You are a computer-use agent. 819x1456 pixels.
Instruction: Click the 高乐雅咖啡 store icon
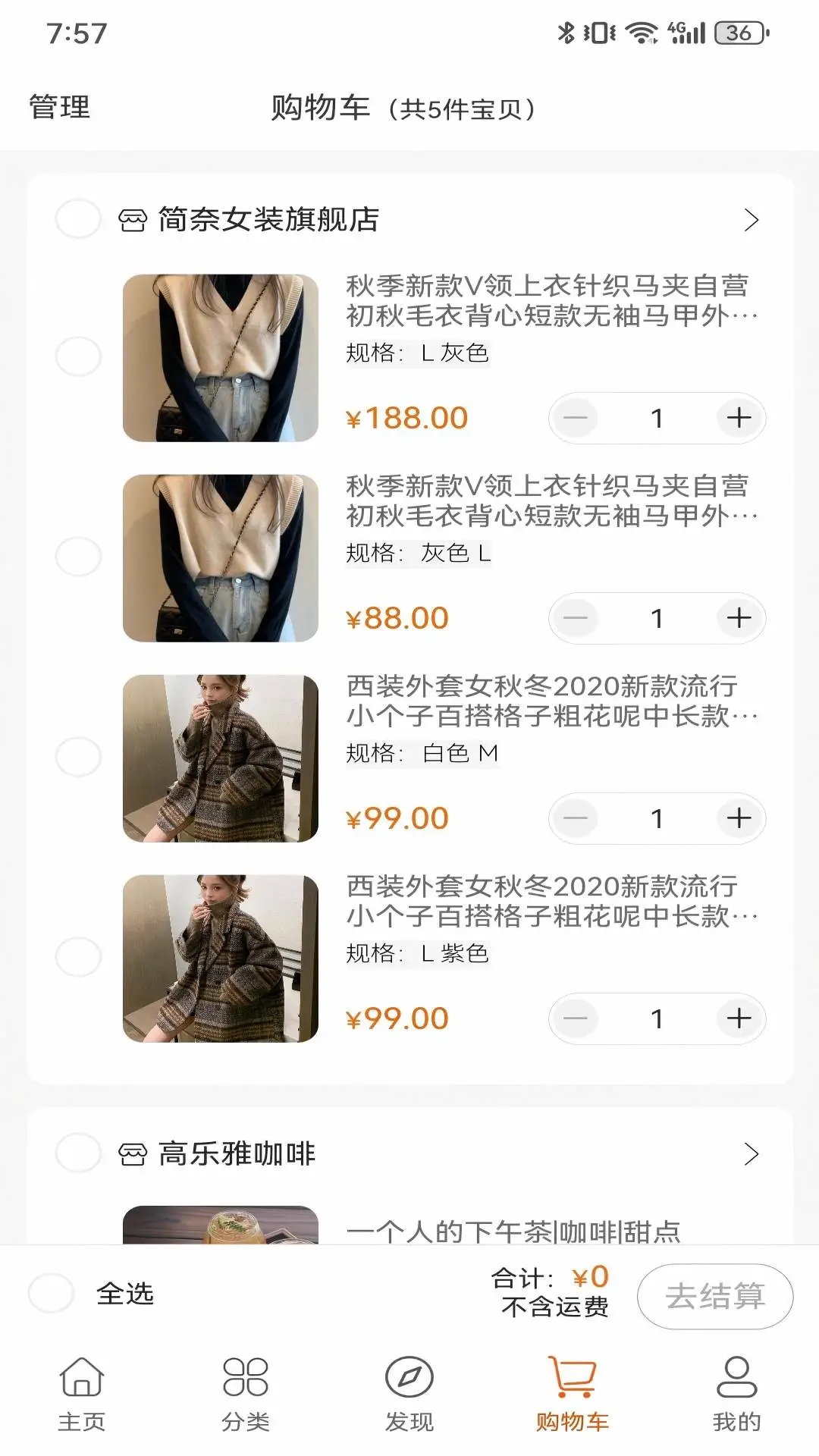tap(133, 1155)
